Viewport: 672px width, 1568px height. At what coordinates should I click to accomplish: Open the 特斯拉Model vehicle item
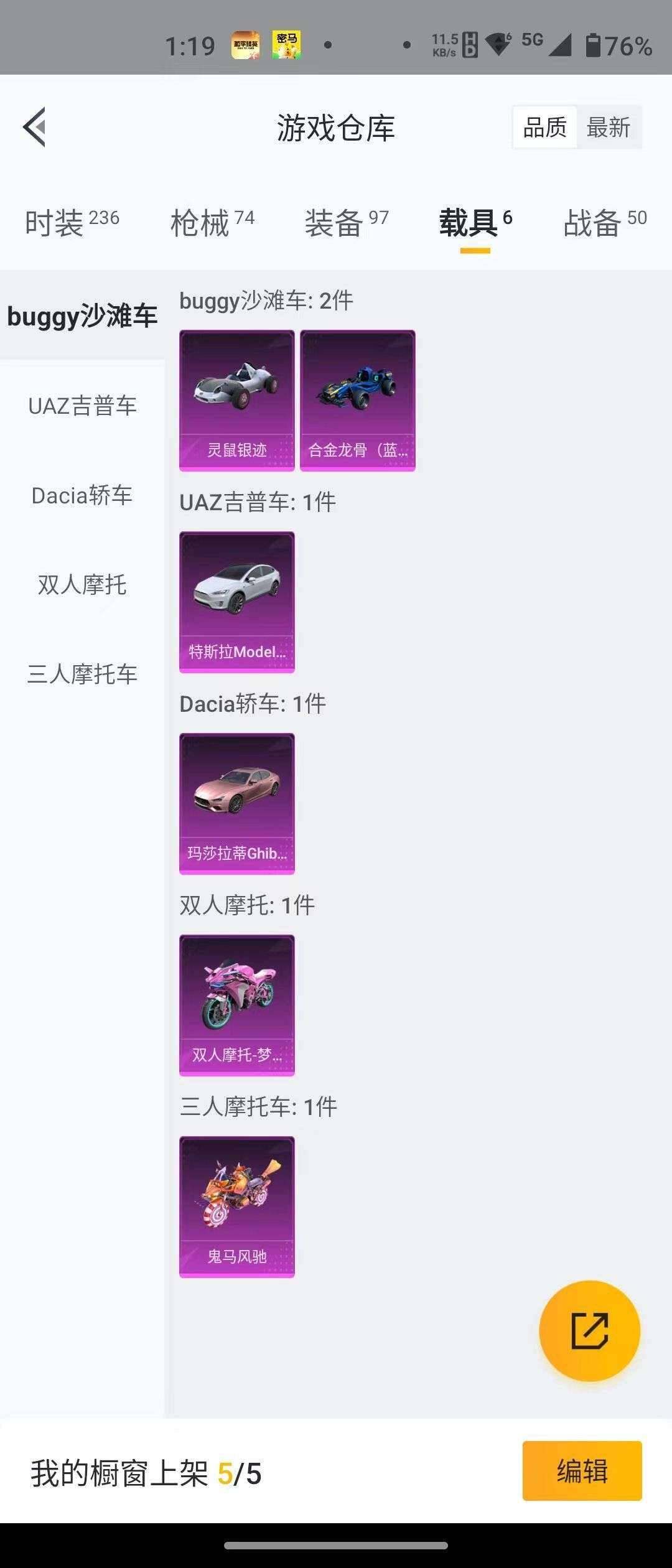pos(236,600)
